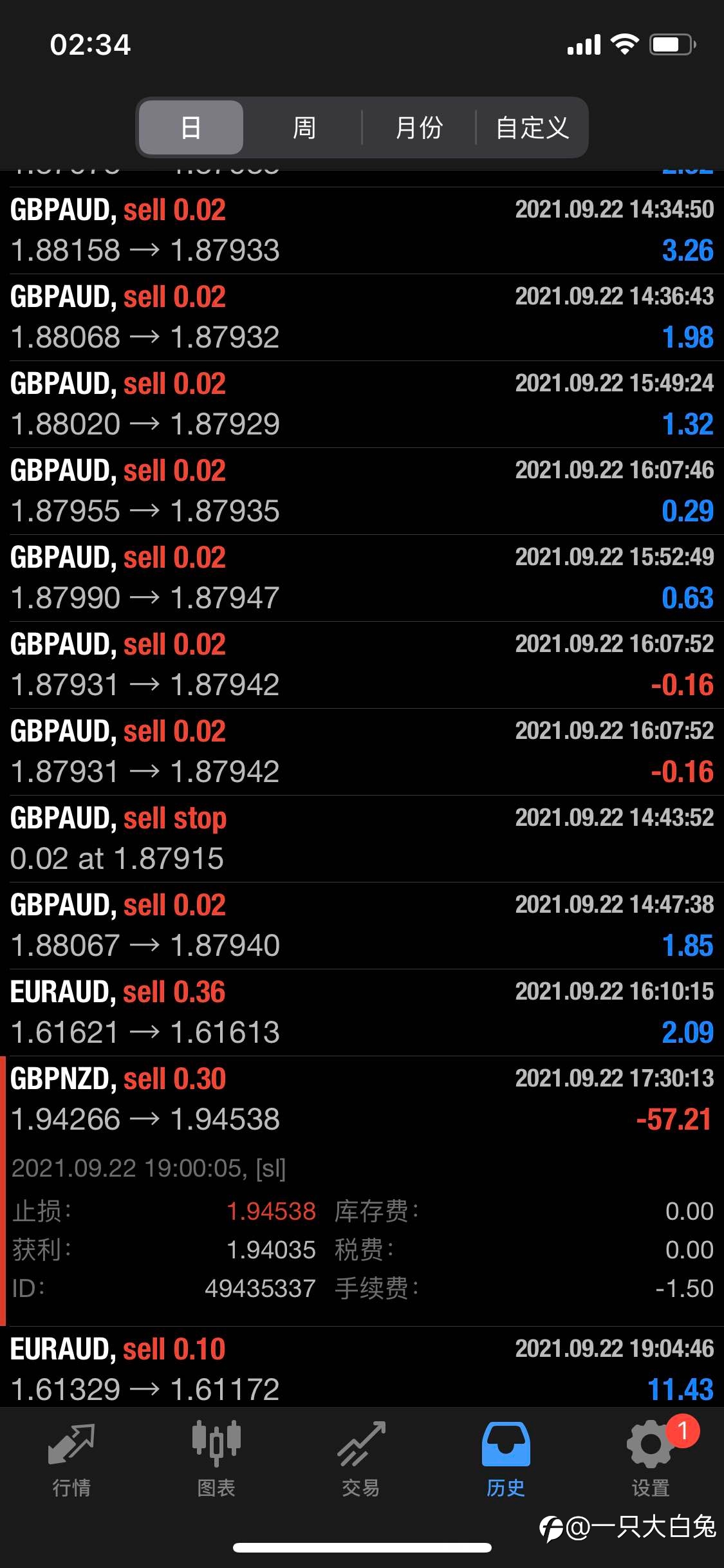Select the 日 (day) period filter

(191, 127)
